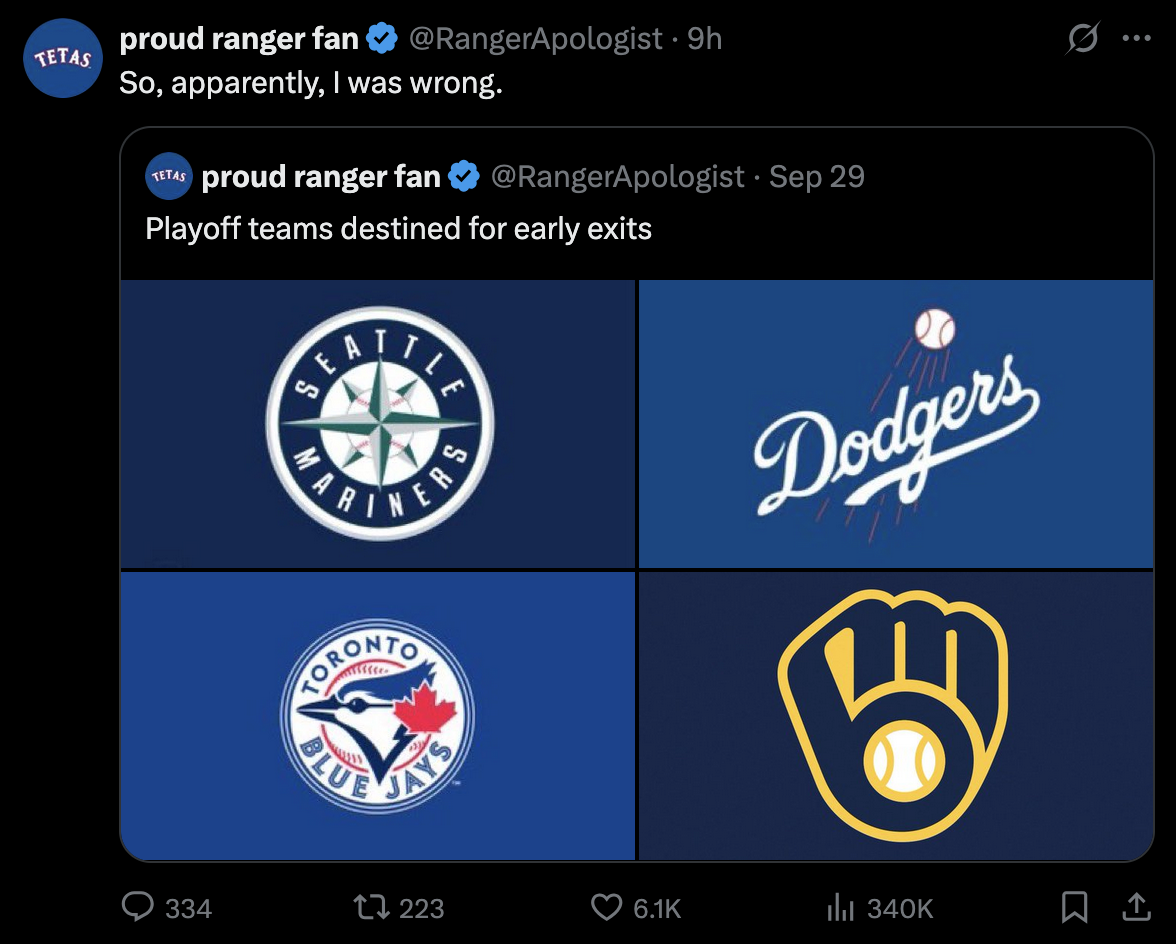This screenshot has width=1176, height=944.
Task: Open the main post author's profile picture
Action: point(63,60)
